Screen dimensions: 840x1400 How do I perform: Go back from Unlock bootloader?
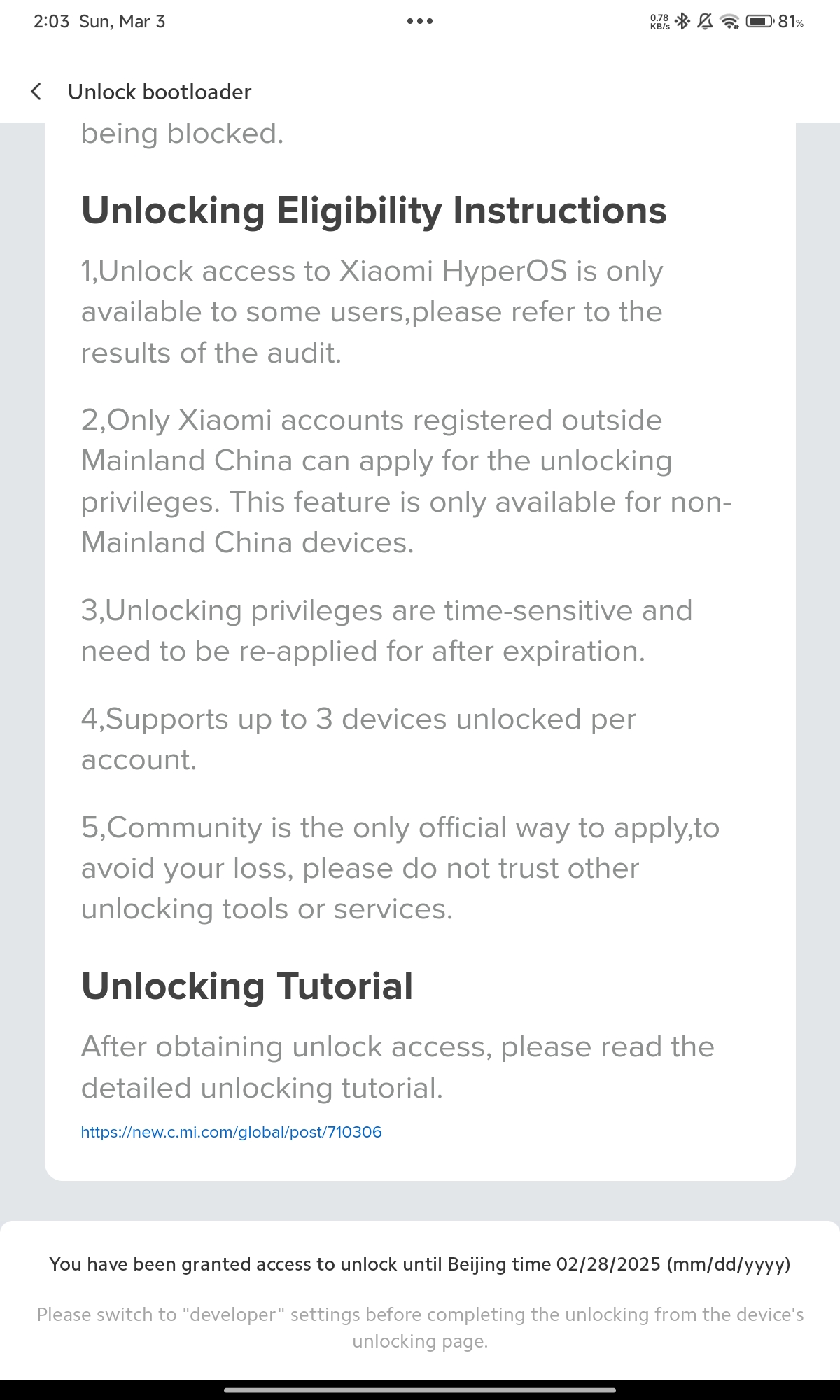pyautogui.click(x=36, y=92)
